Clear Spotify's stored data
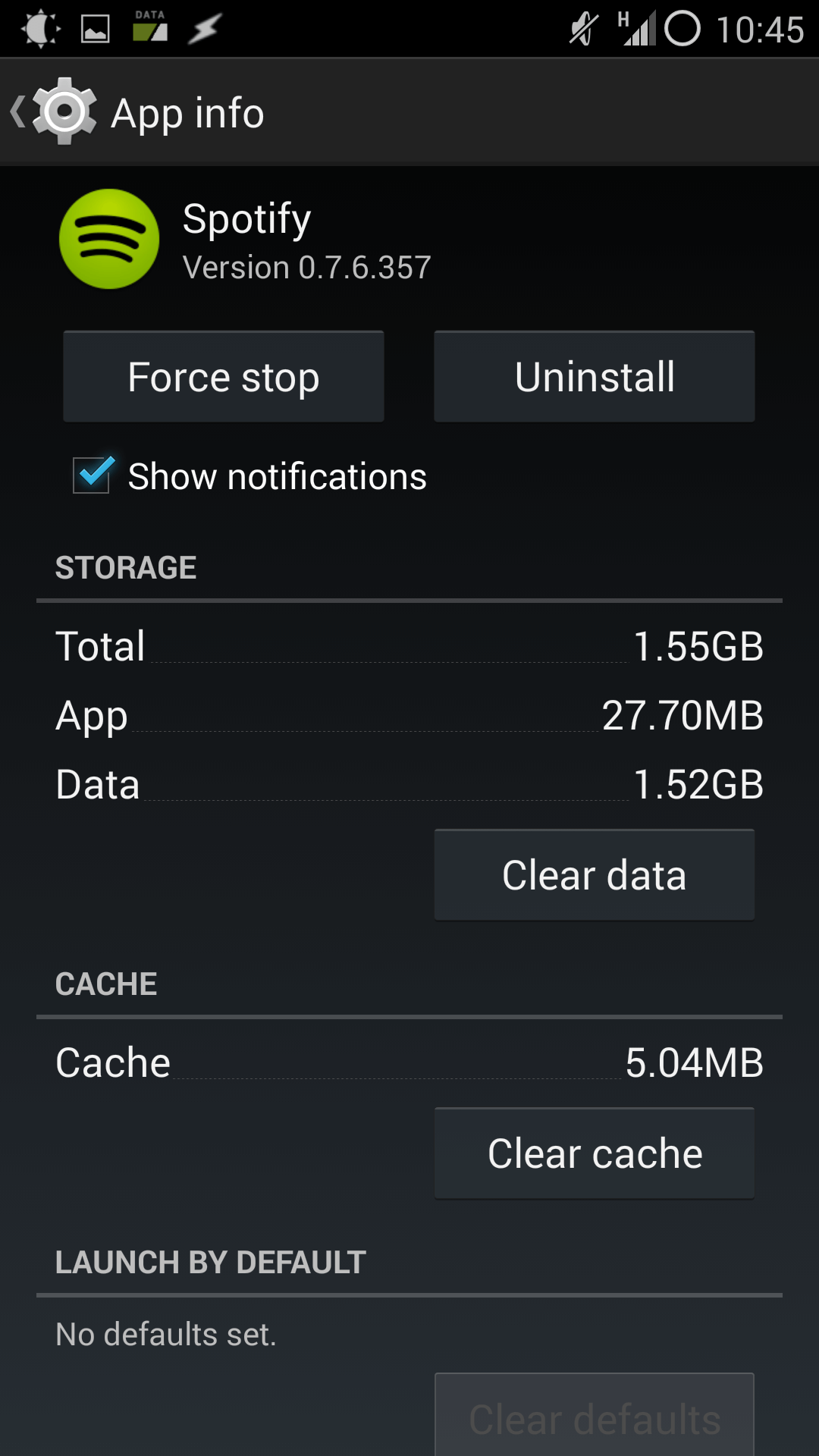This screenshot has width=819, height=1456. pos(595,875)
